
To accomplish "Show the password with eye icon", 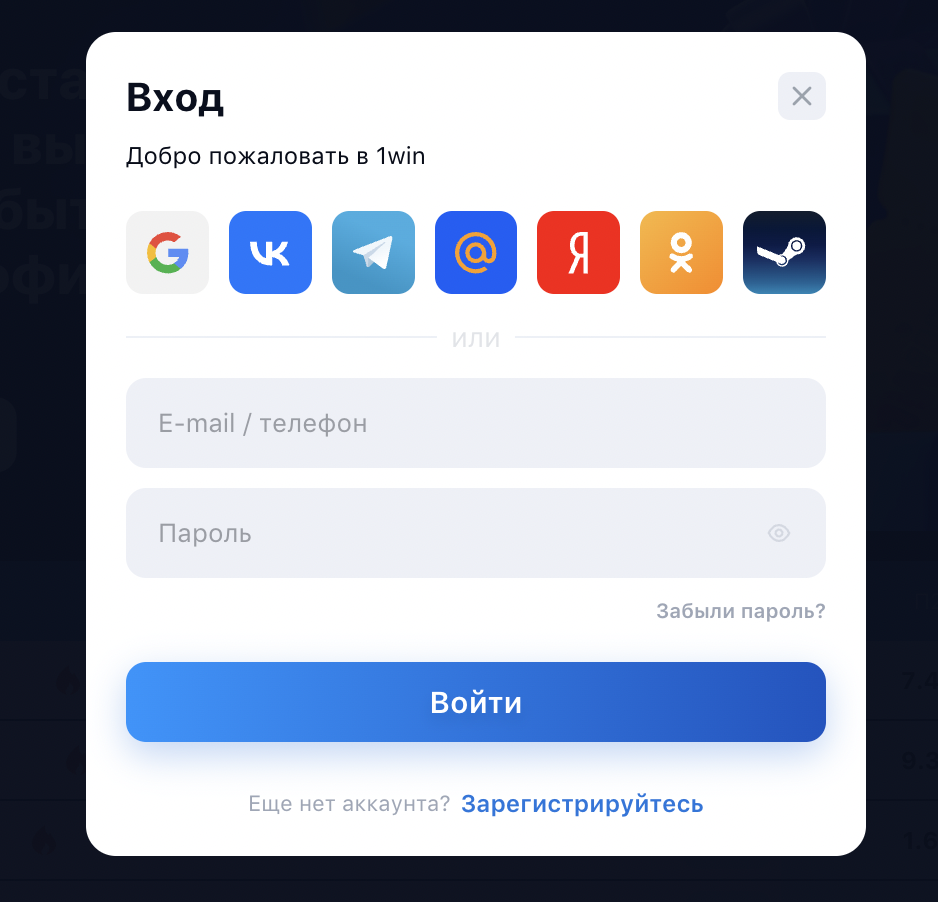I will point(779,533).
